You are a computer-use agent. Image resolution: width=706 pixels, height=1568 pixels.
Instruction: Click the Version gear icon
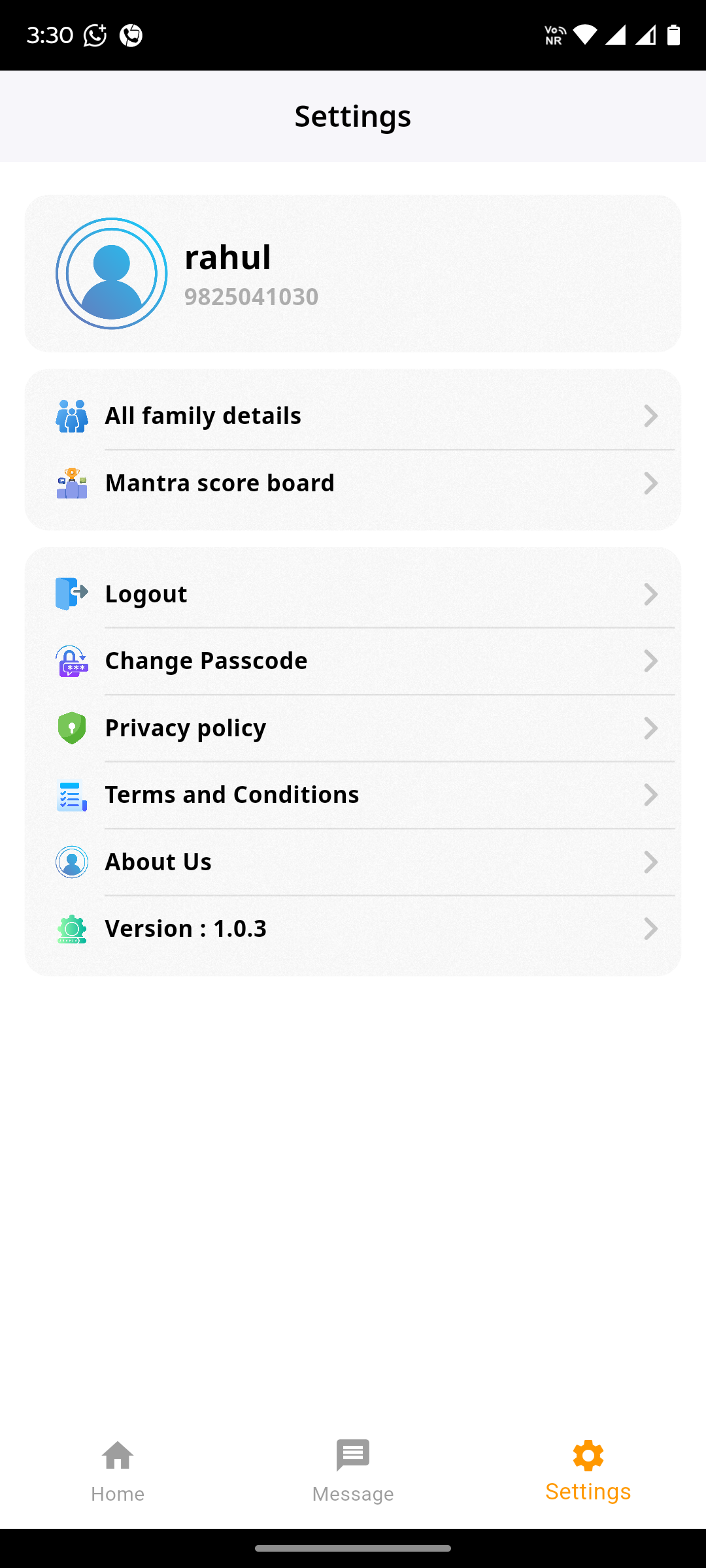tap(72, 928)
